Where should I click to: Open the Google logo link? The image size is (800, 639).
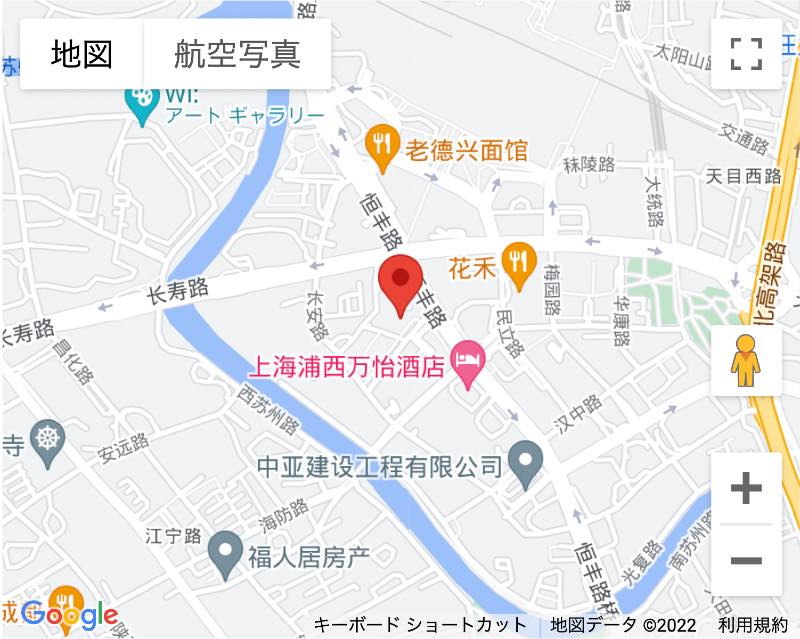70,613
